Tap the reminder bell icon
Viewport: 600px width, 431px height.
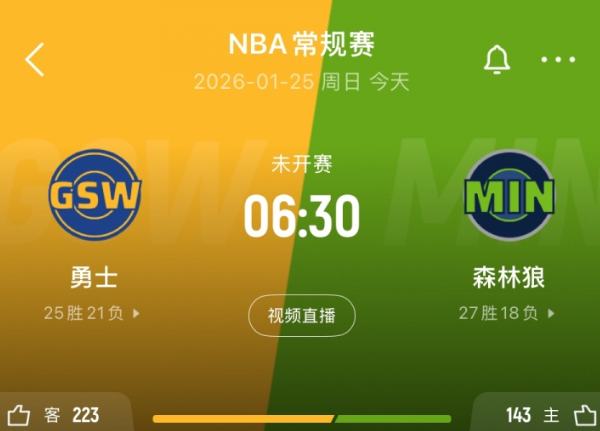(497, 59)
